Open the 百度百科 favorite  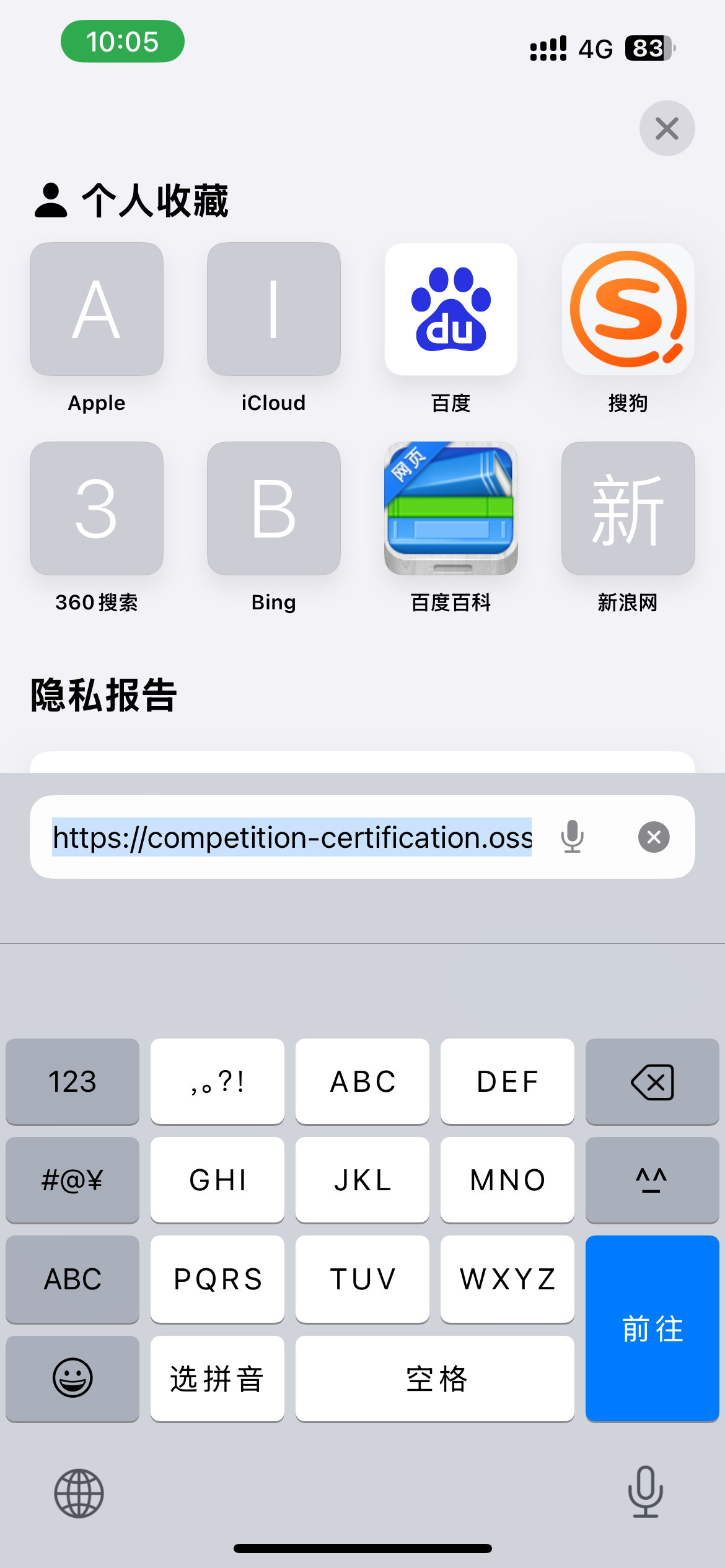[x=450, y=508]
